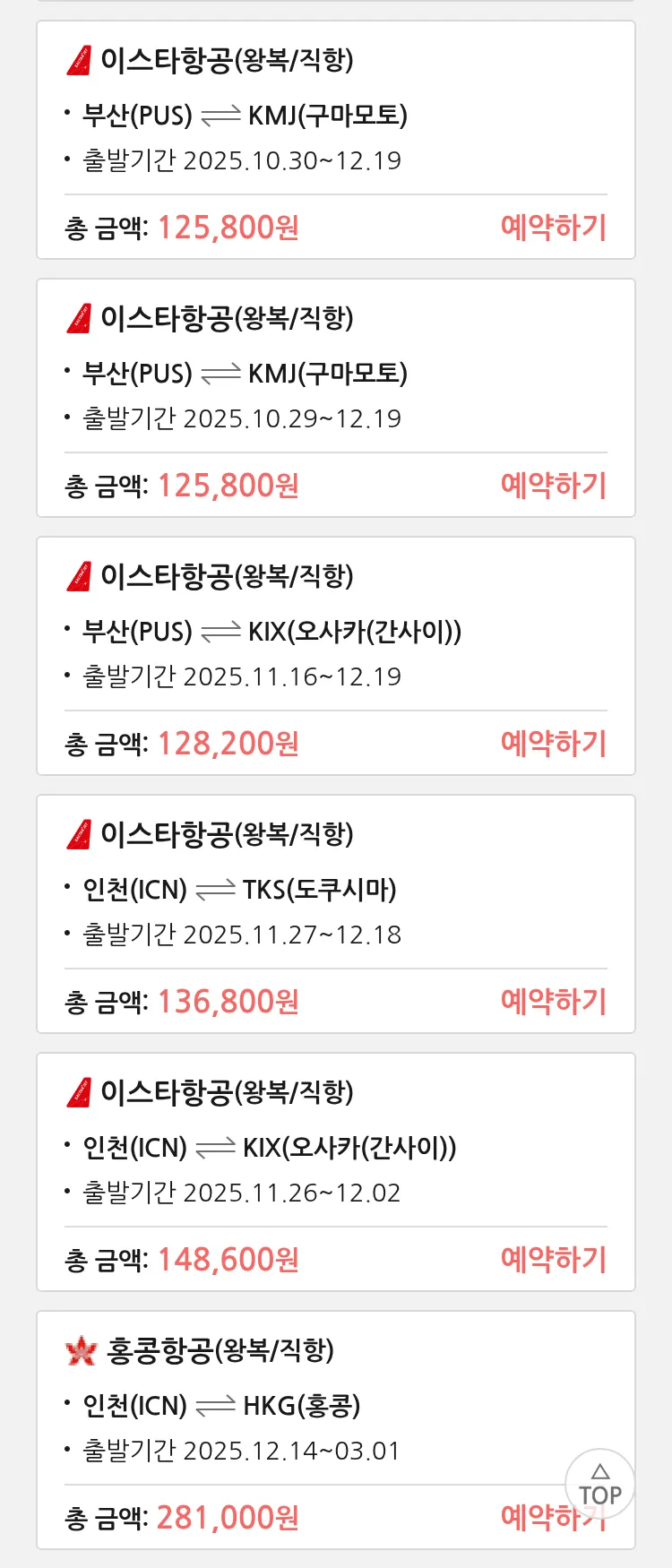Book the Busan to Osaka 128,200원 flight
The image size is (672, 1568).
click(x=553, y=744)
